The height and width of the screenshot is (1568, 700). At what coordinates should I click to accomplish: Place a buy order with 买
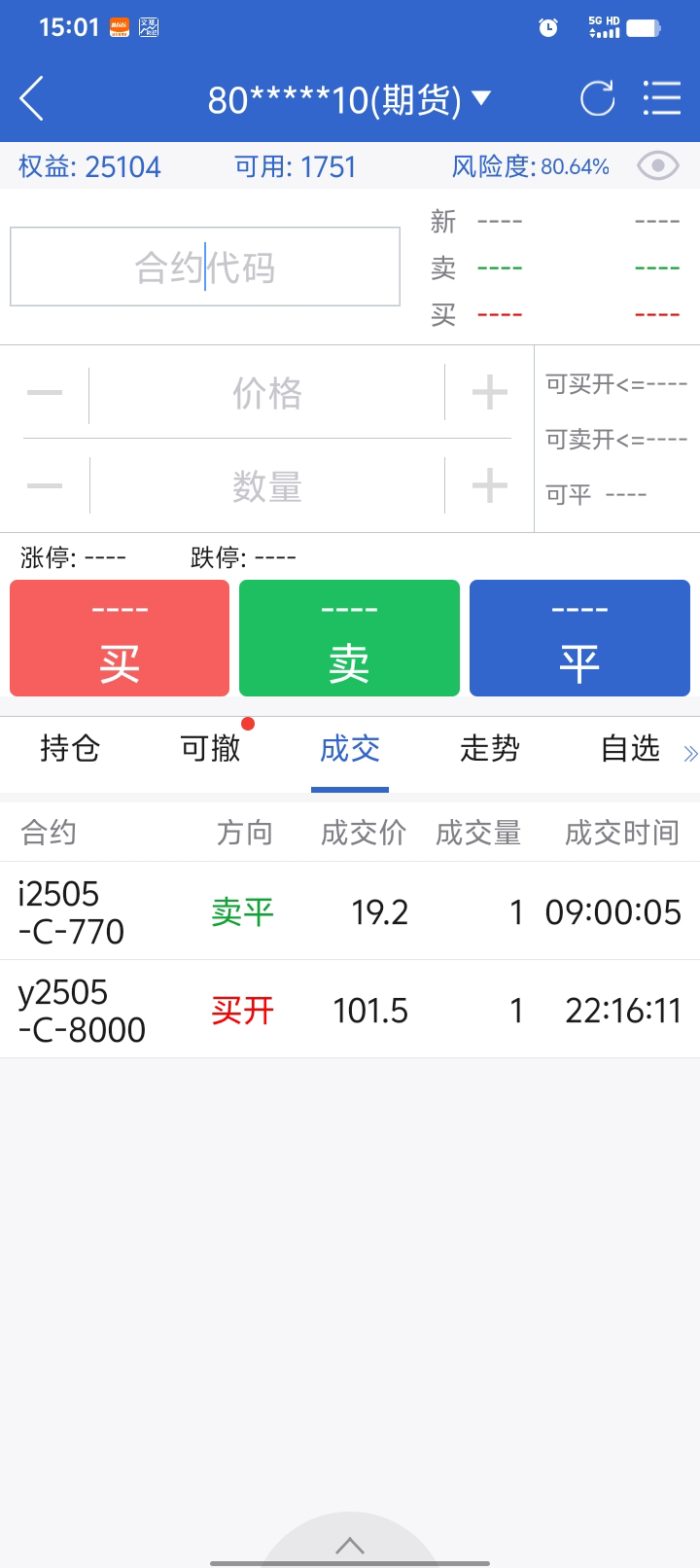pyautogui.click(x=120, y=638)
